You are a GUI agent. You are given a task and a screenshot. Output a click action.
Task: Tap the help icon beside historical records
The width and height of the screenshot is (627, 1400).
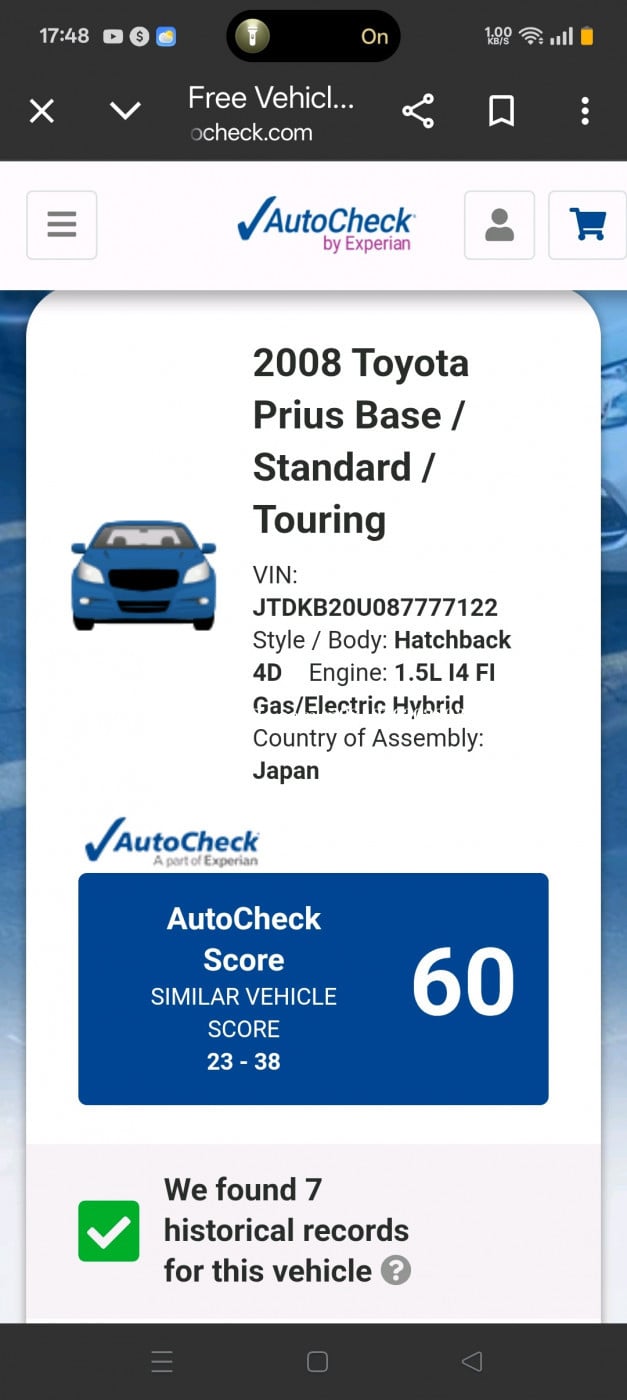[x=396, y=1271]
